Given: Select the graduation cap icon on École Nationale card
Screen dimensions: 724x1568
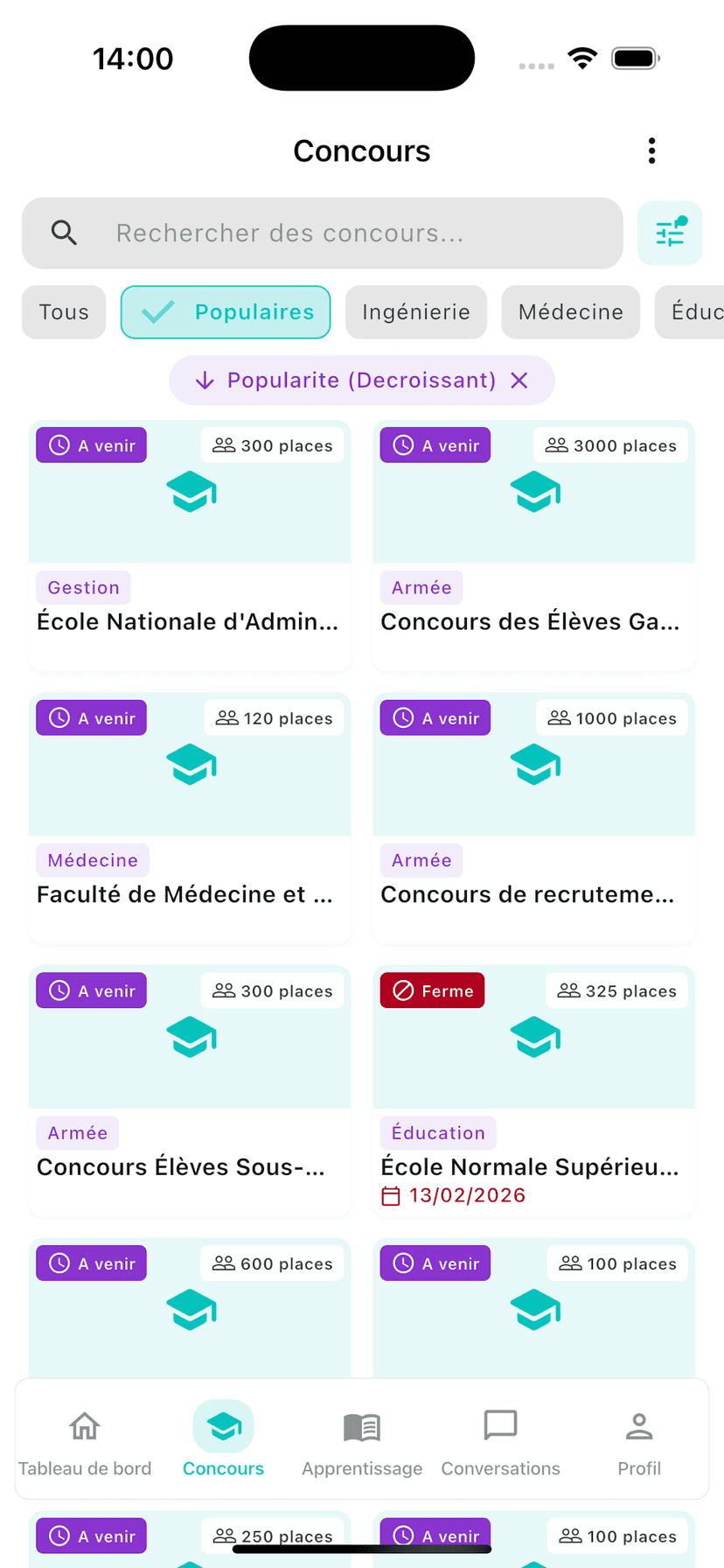Looking at the screenshot, I should pos(191,492).
